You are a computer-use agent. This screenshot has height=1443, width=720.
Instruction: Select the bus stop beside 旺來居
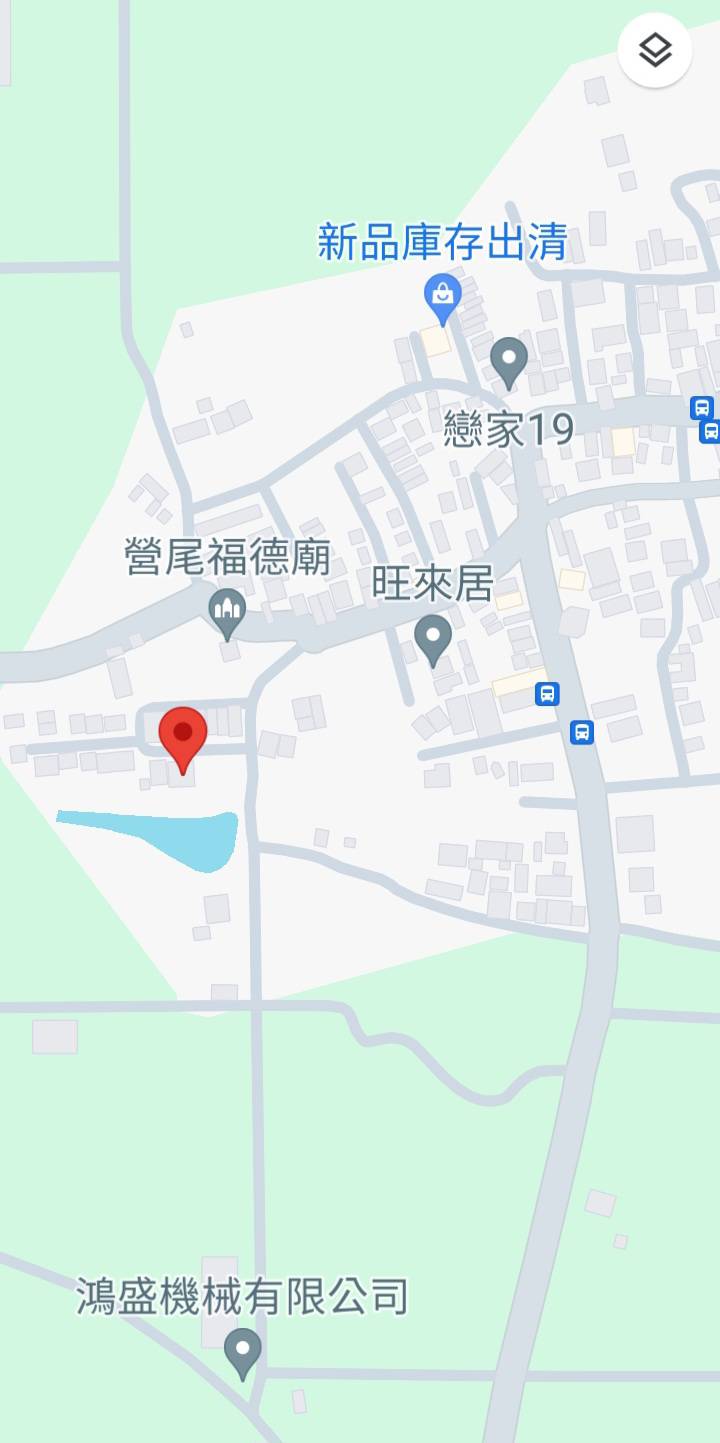pyautogui.click(x=547, y=693)
